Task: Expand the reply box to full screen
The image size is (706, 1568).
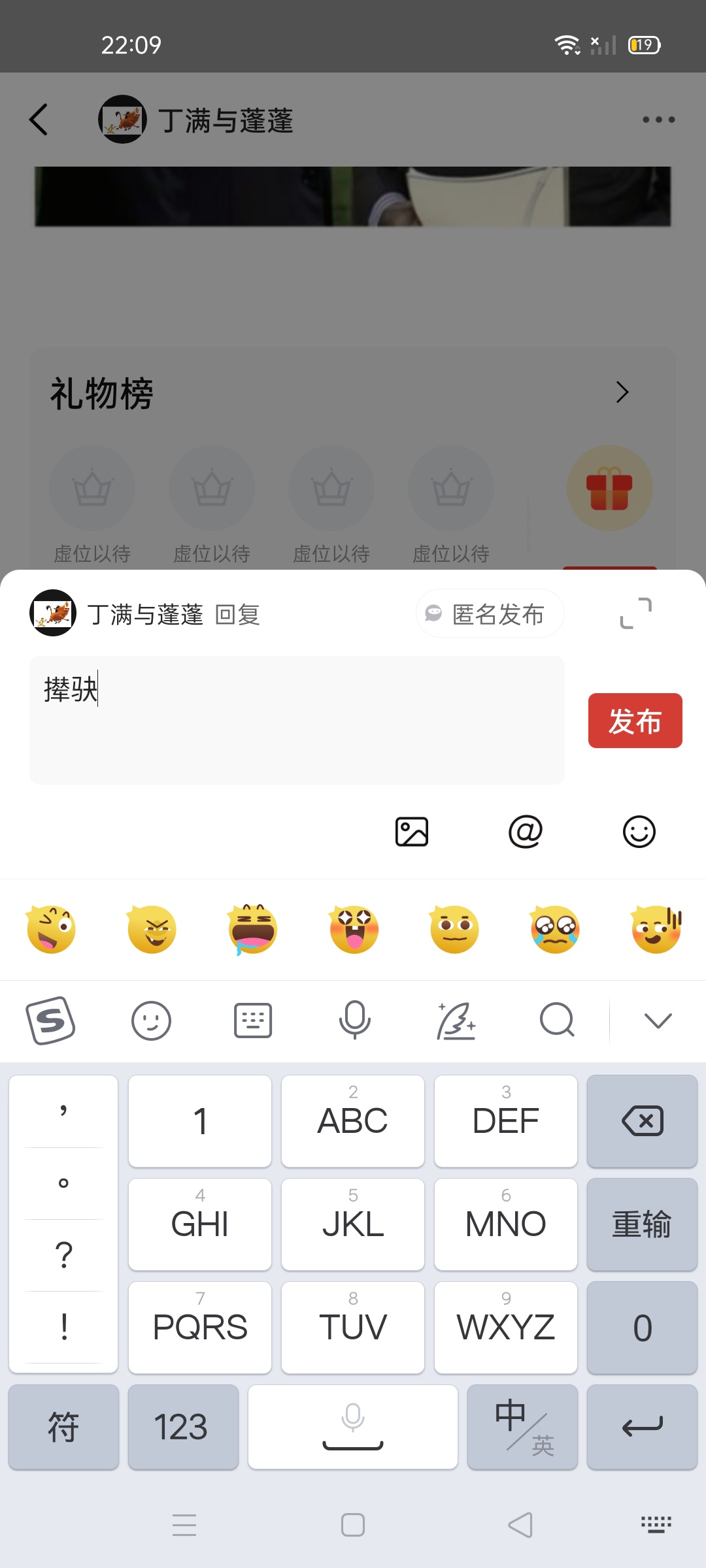Action: 635,613
